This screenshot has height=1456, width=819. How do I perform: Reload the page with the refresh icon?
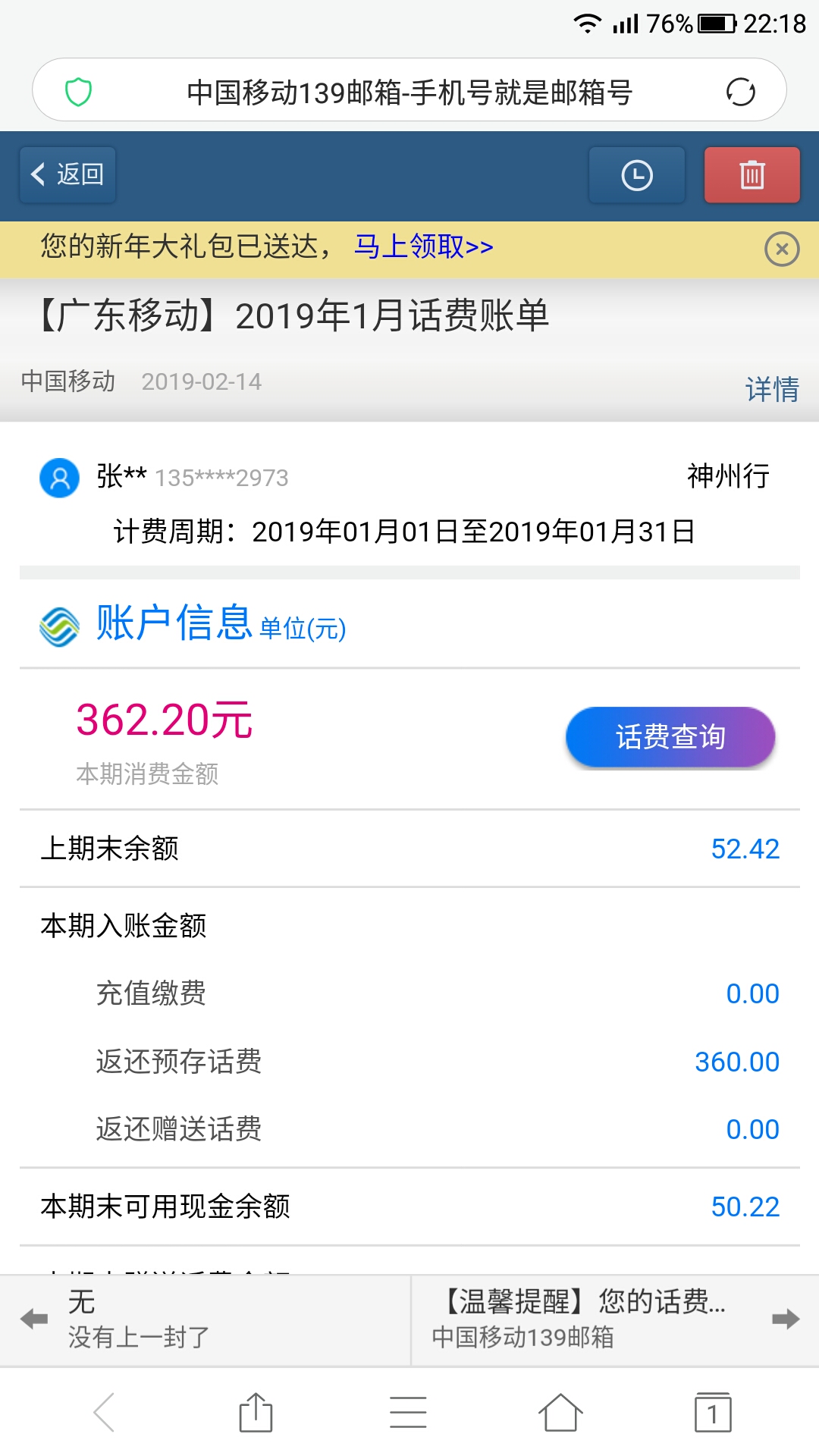[x=741, y=92]
